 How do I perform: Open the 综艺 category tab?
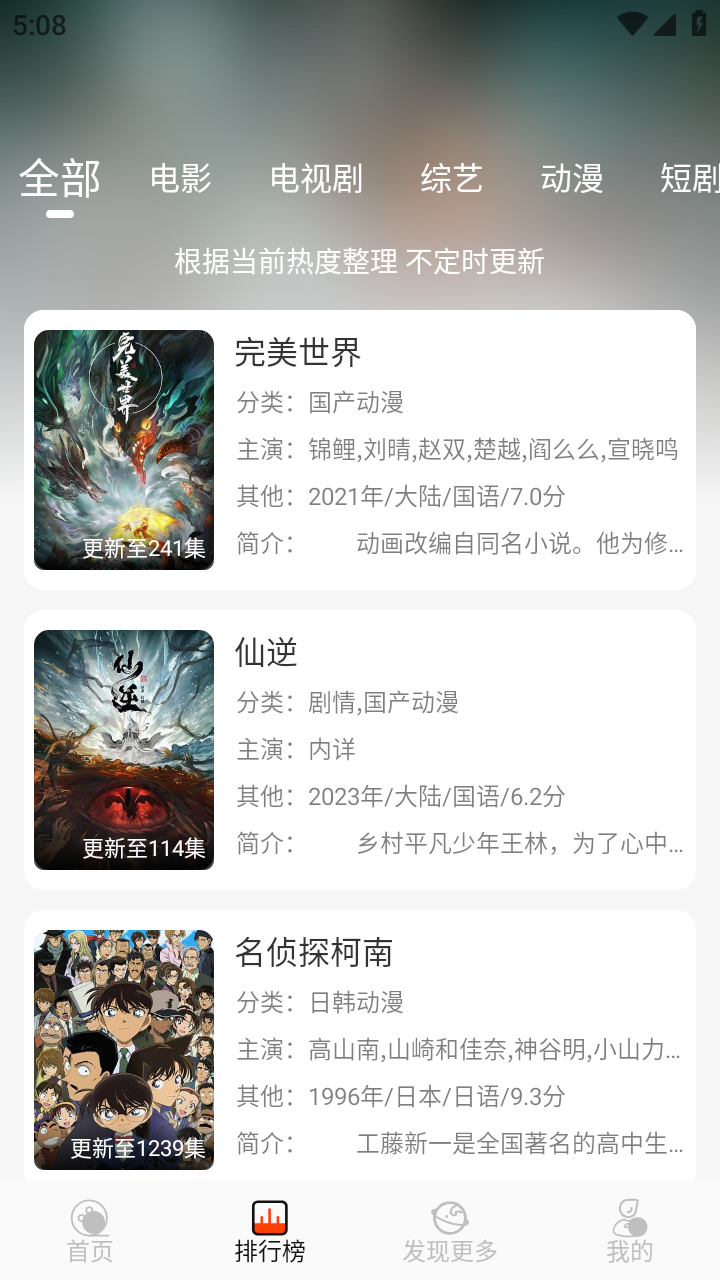coord(452,180)
